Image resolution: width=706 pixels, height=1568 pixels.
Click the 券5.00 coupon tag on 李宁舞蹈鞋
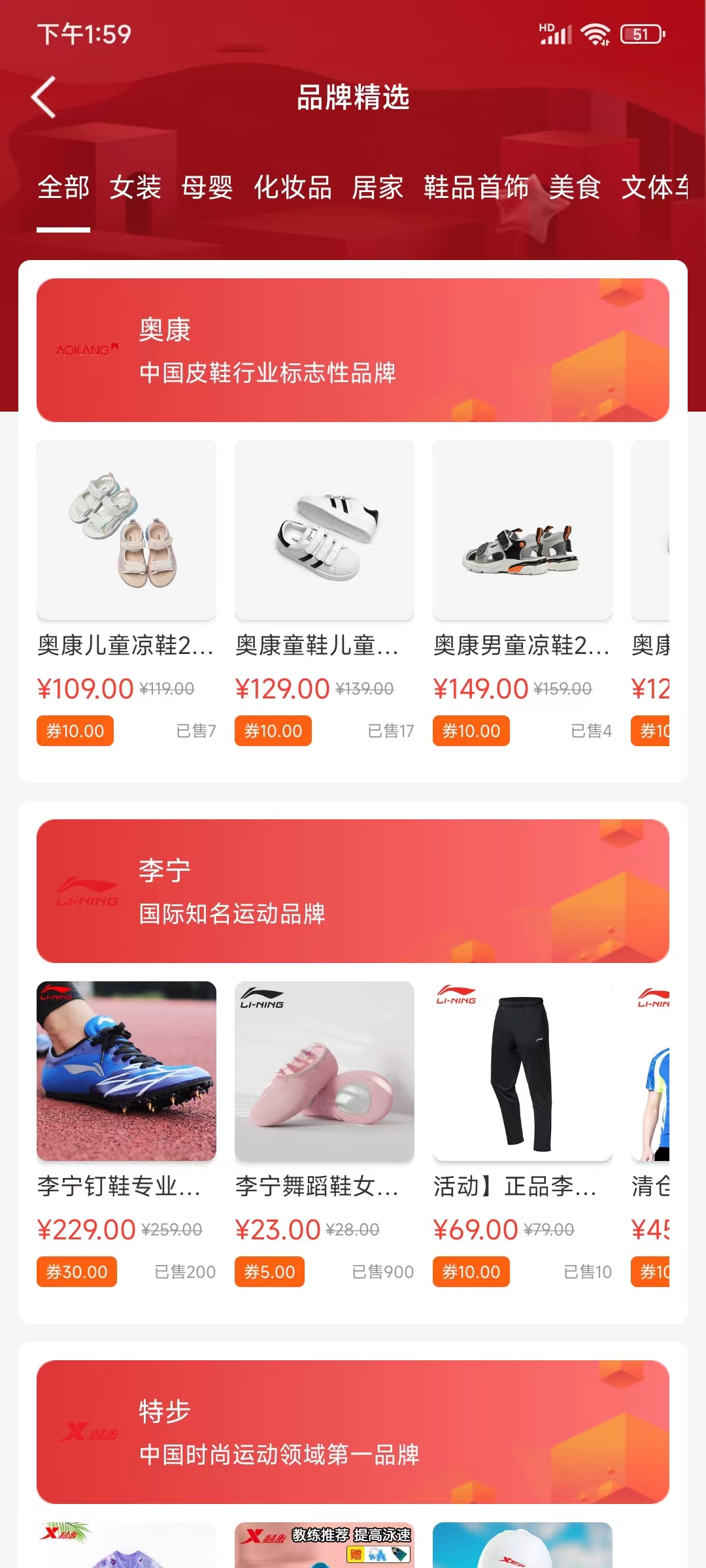(x=269, y=1271)
